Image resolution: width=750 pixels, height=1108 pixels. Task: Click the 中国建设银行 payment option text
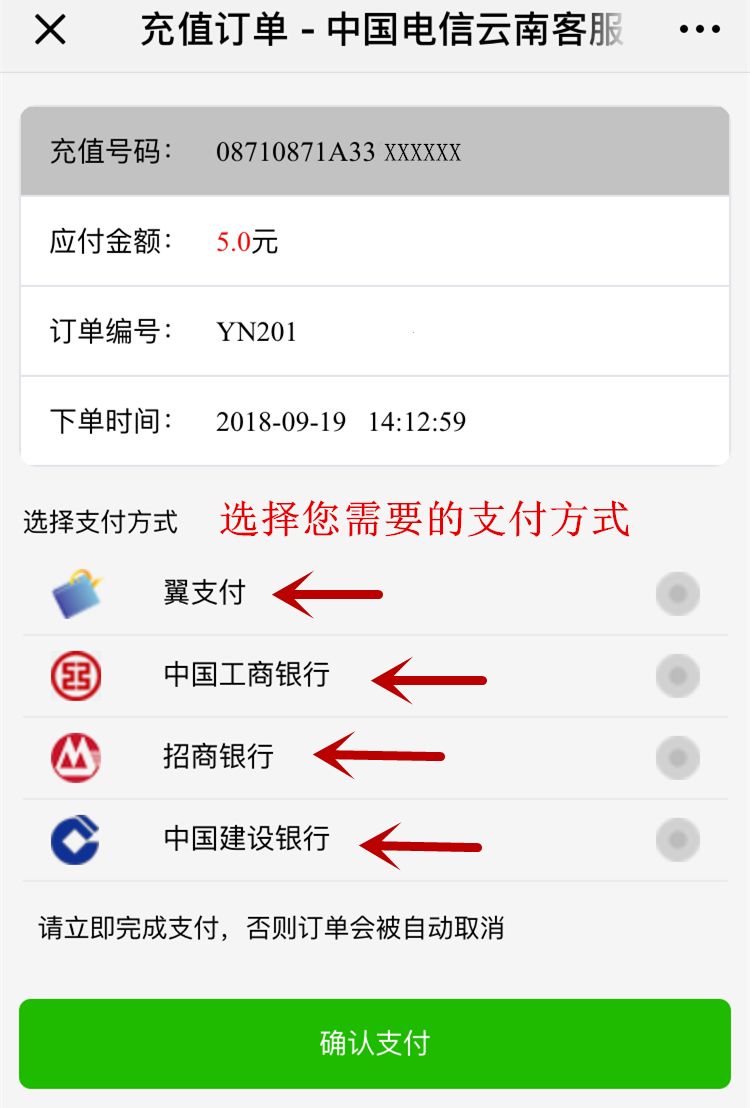pyautogui.click(x=247, y=840)
